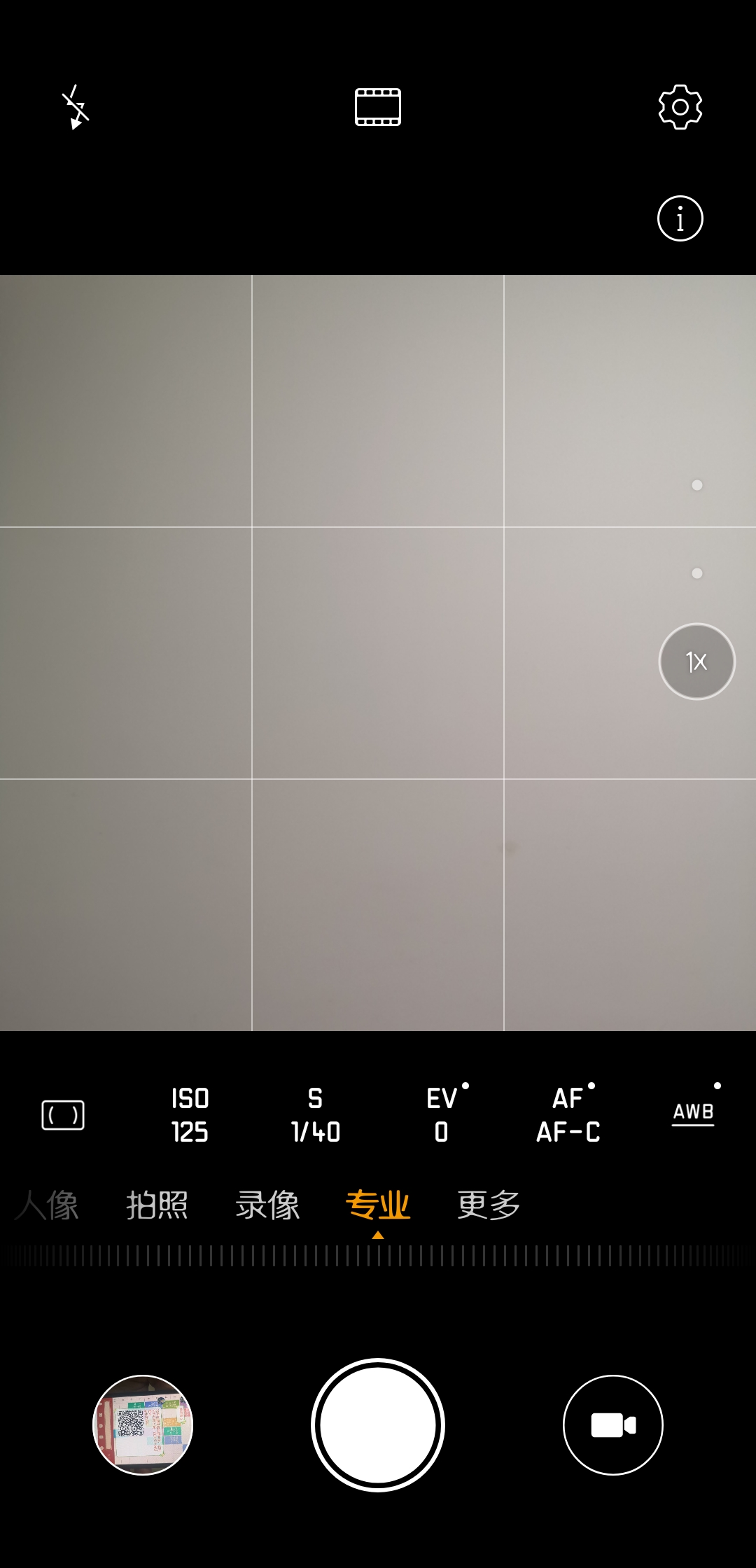Tap the 1x zoom button
Screen dimensions: 756x1568
[x=696, y=661]
